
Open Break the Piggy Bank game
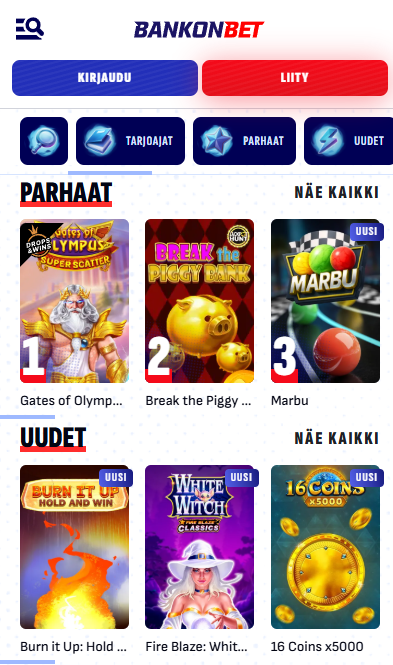pyautogui.click(x=200, y=301)
